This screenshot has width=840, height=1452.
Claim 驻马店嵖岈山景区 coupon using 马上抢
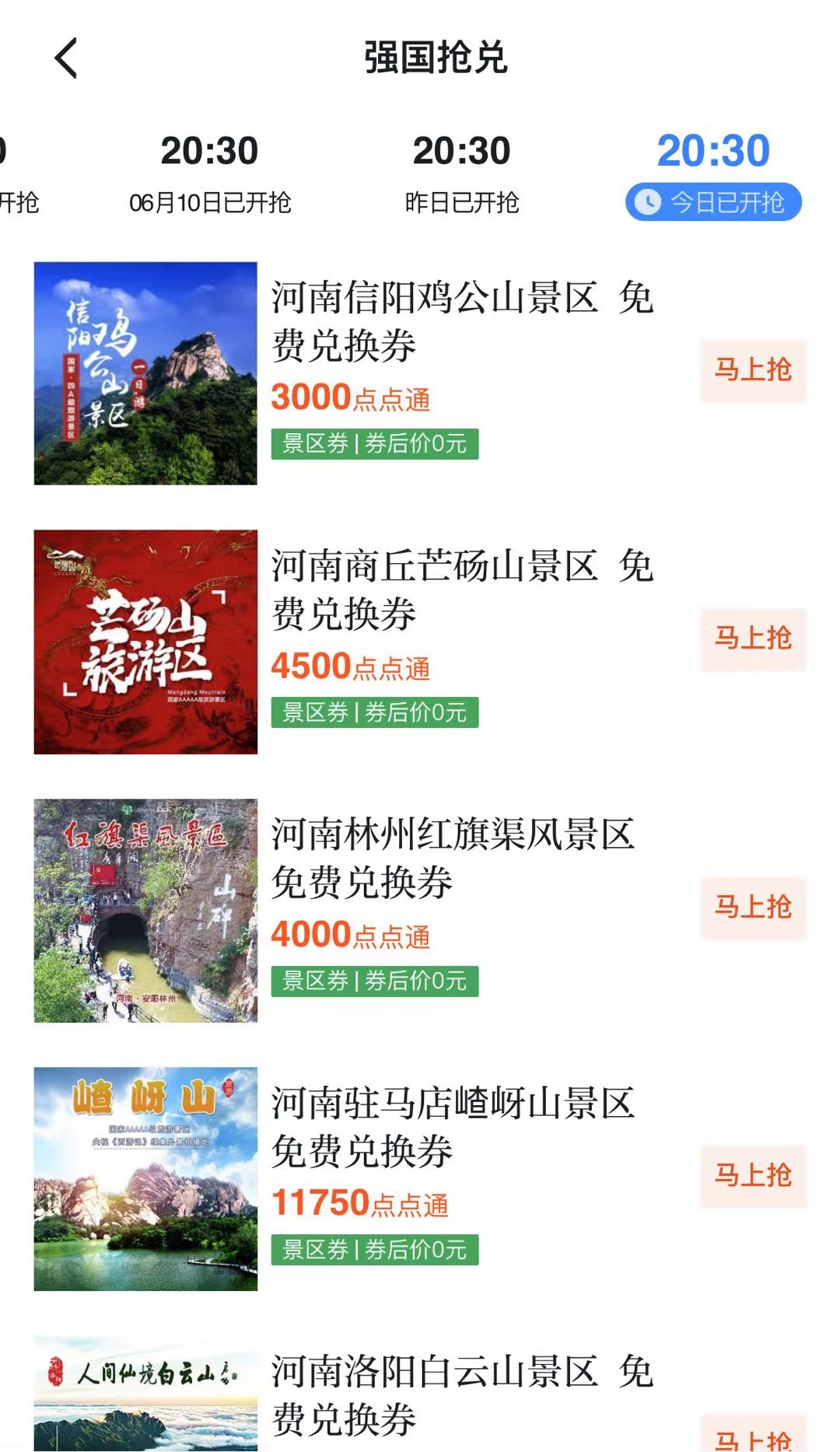753,1176
